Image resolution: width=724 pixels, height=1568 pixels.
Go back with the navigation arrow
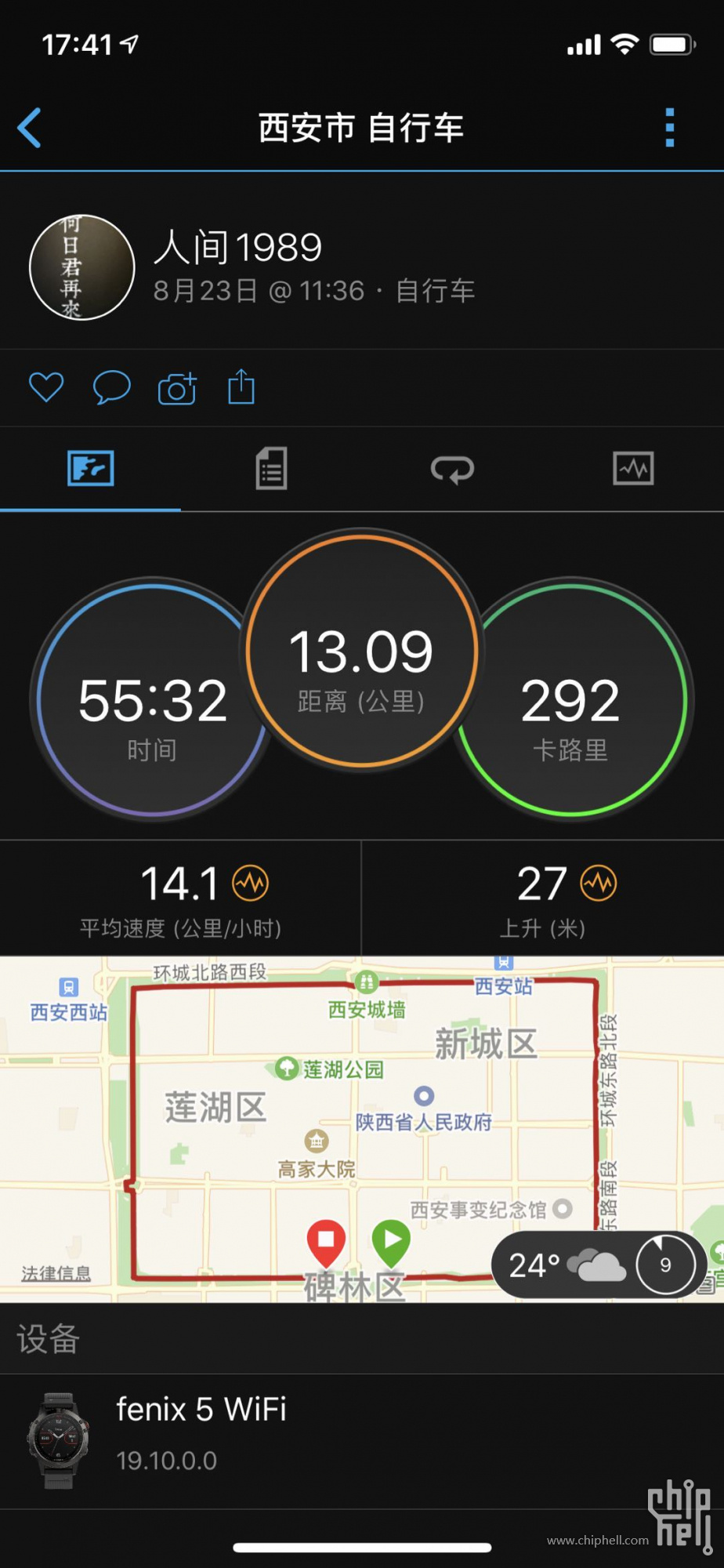point(30,128)
